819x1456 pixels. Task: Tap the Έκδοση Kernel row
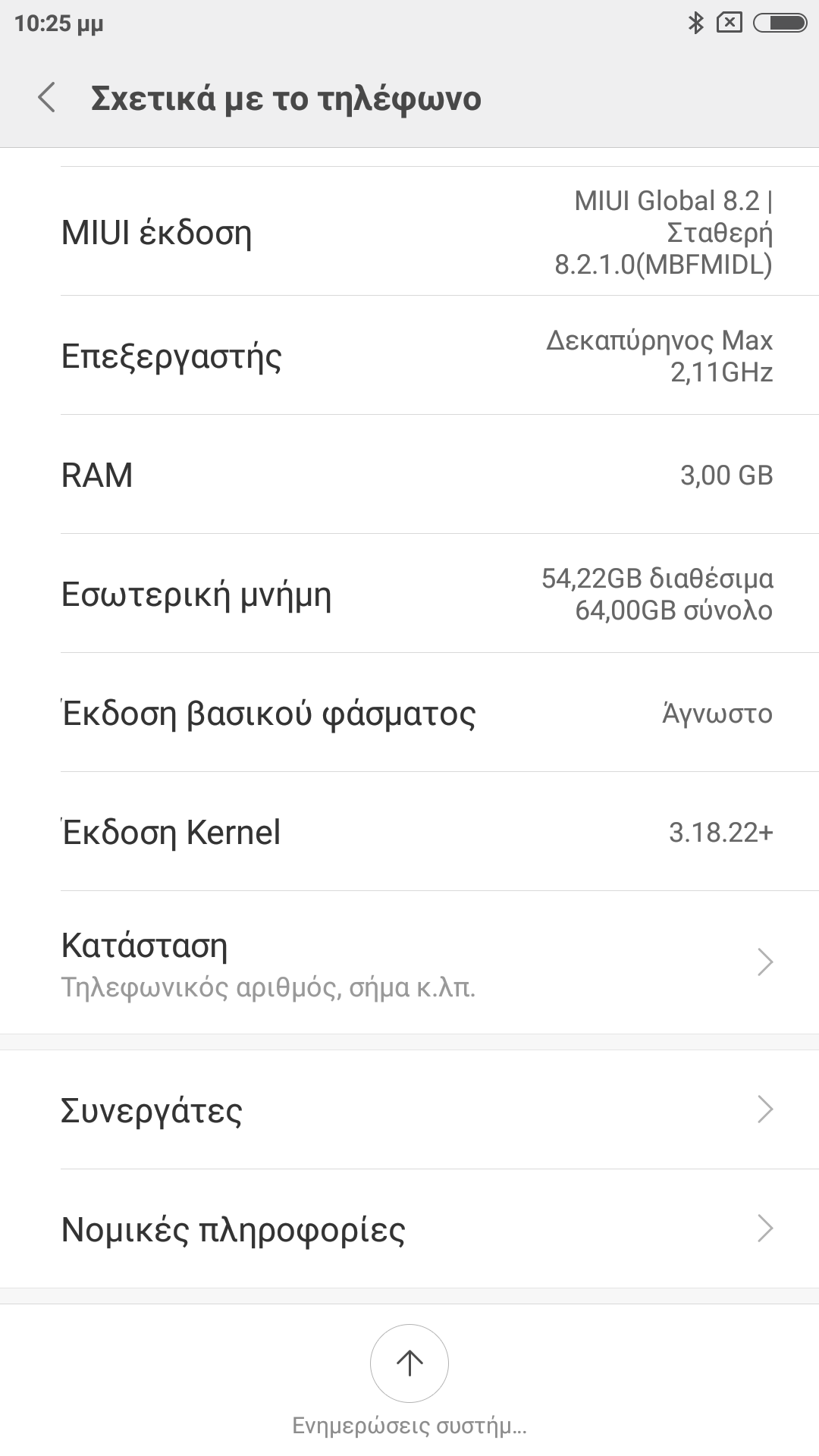click(409, 832)
